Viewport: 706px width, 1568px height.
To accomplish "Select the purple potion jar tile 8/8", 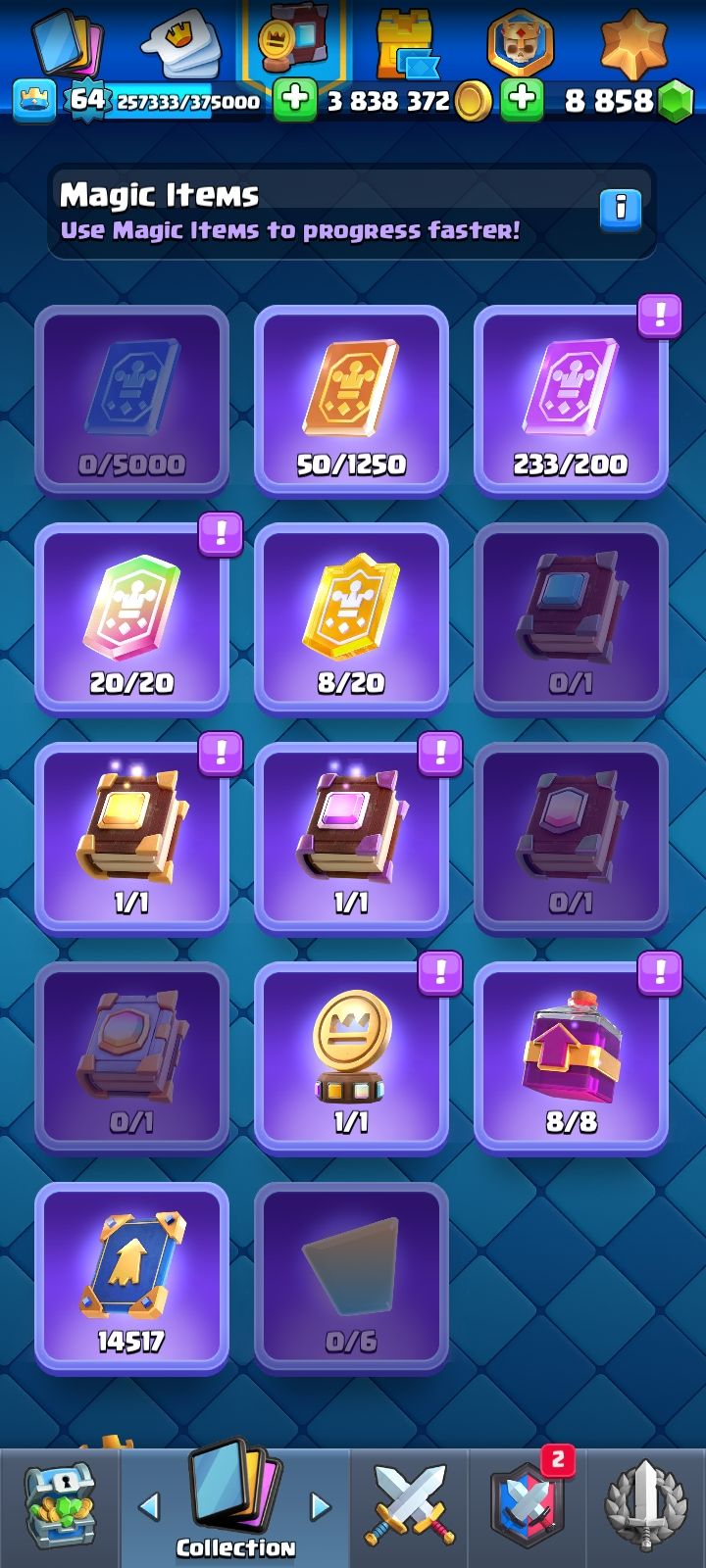I will (571, 1056).
